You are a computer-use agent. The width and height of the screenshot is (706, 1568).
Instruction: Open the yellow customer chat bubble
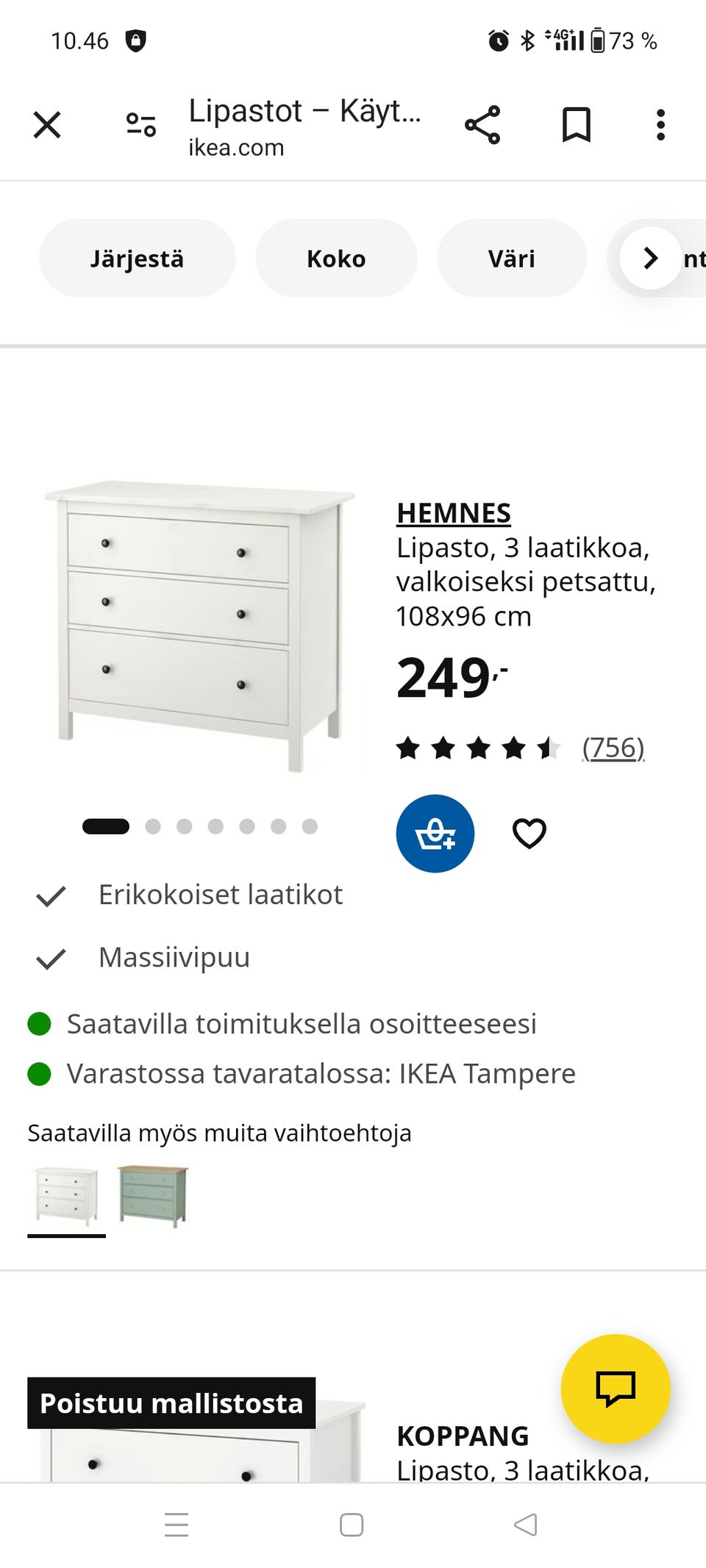615,1388
